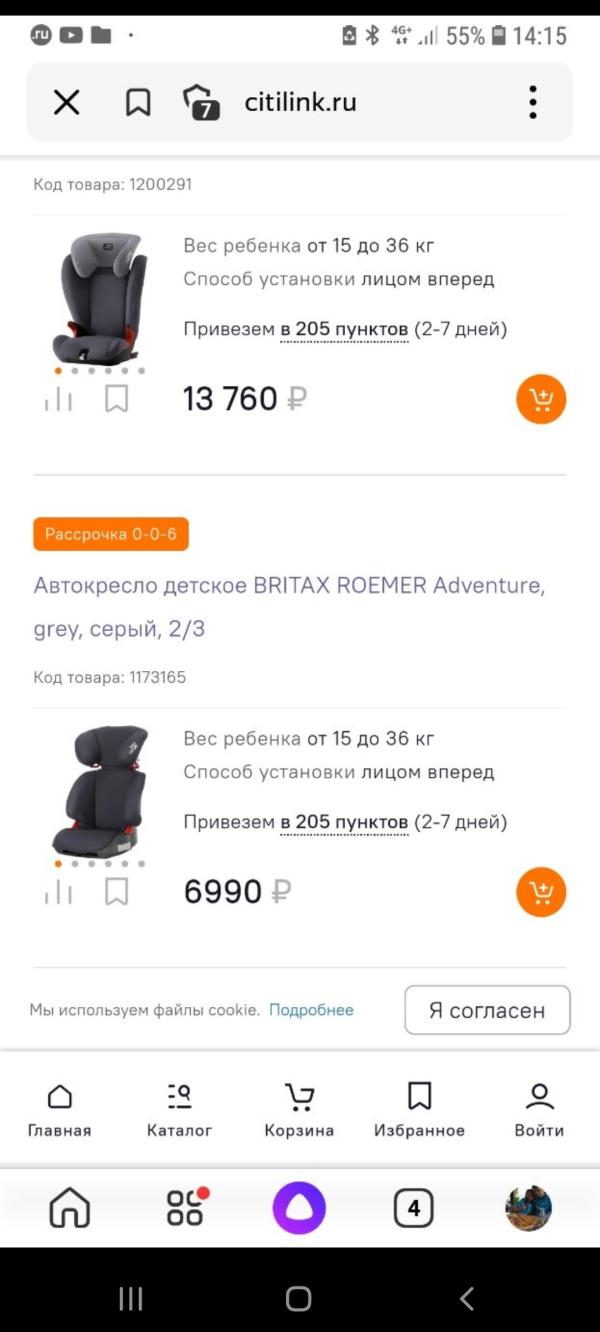
Task: Add the 6990 ₽ car seat to cart
Action: [541, 892]
